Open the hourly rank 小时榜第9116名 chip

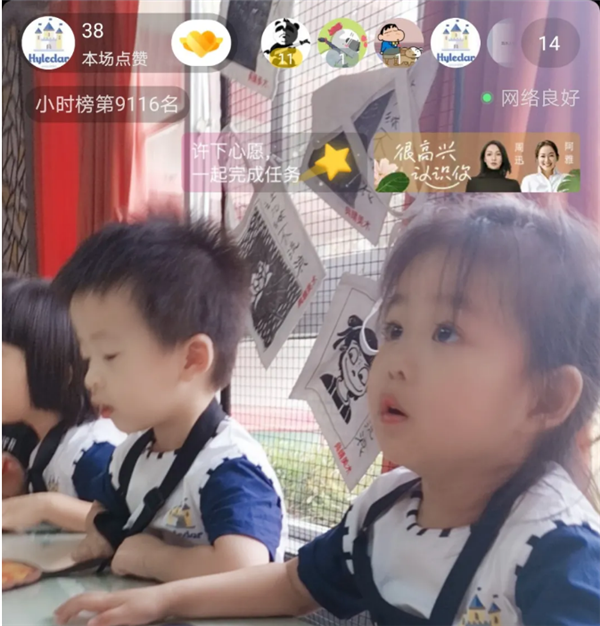click(110, 102)
